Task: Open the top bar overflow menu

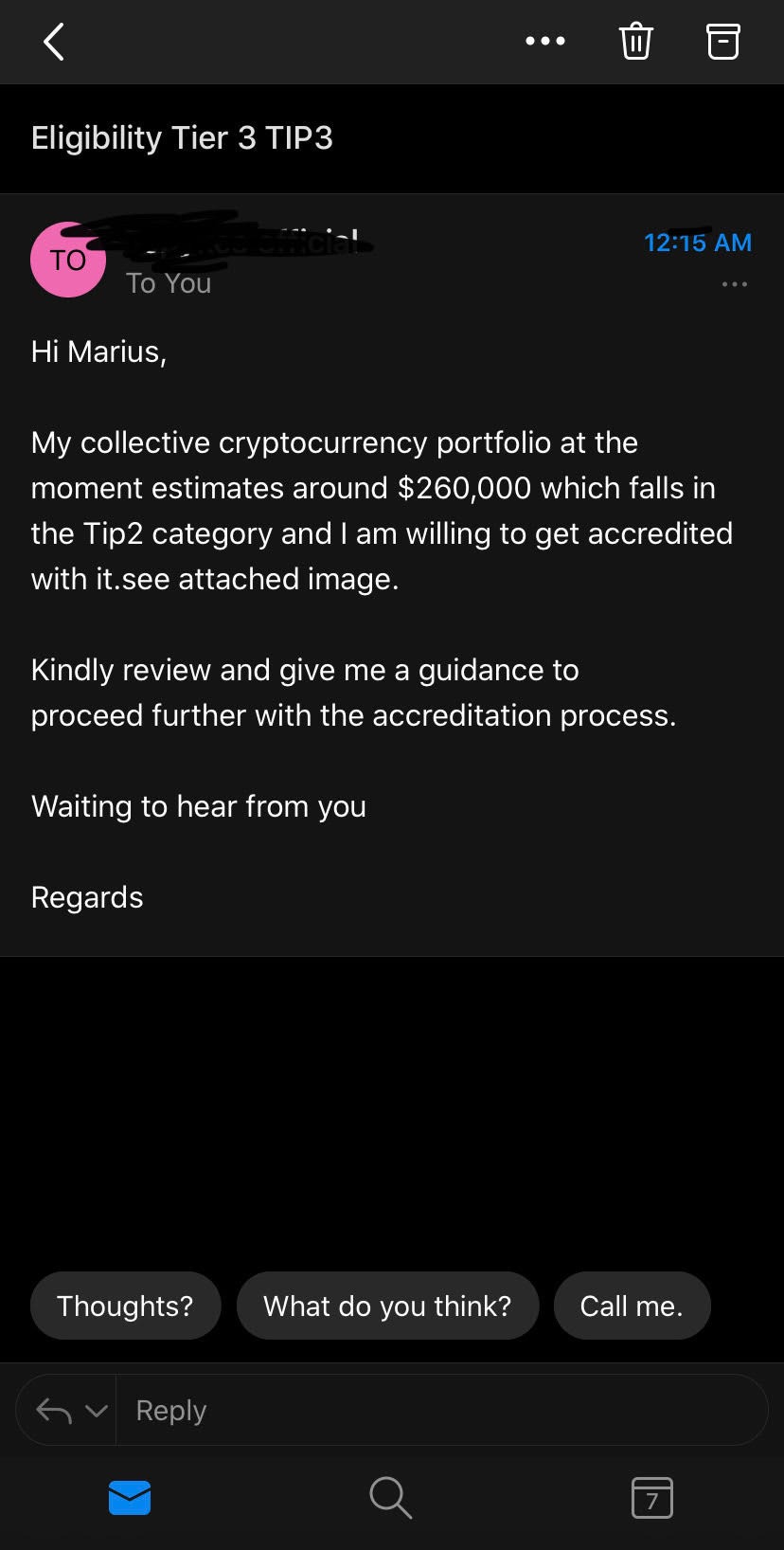Action: pos(544,41)
